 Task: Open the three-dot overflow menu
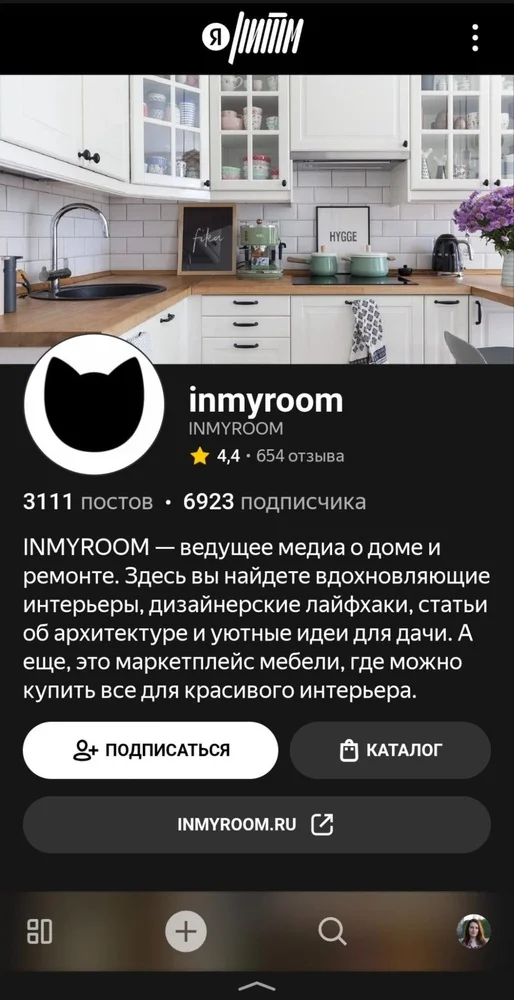click(x=475, y=38)
